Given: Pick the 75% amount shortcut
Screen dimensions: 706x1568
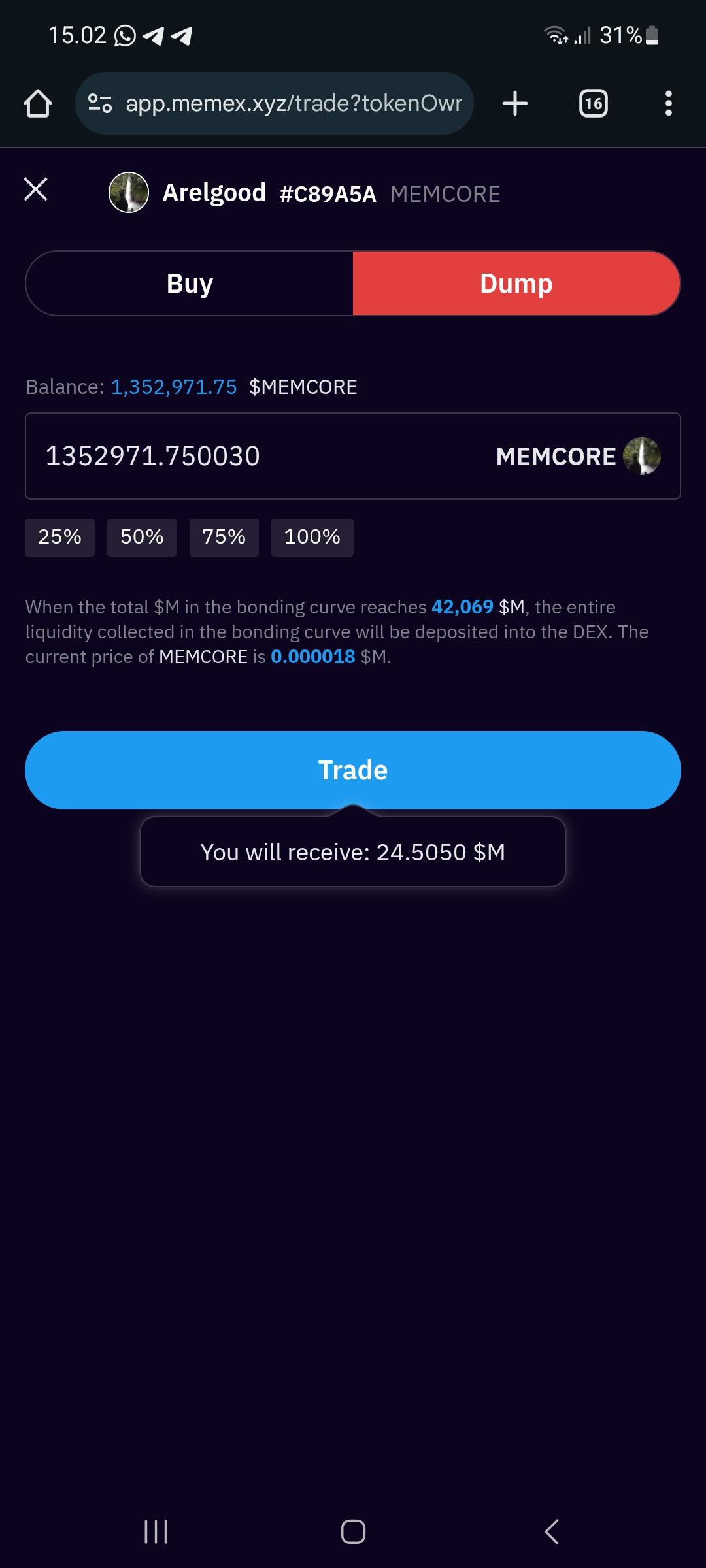Looking at the screenshot, I should 224,537.
